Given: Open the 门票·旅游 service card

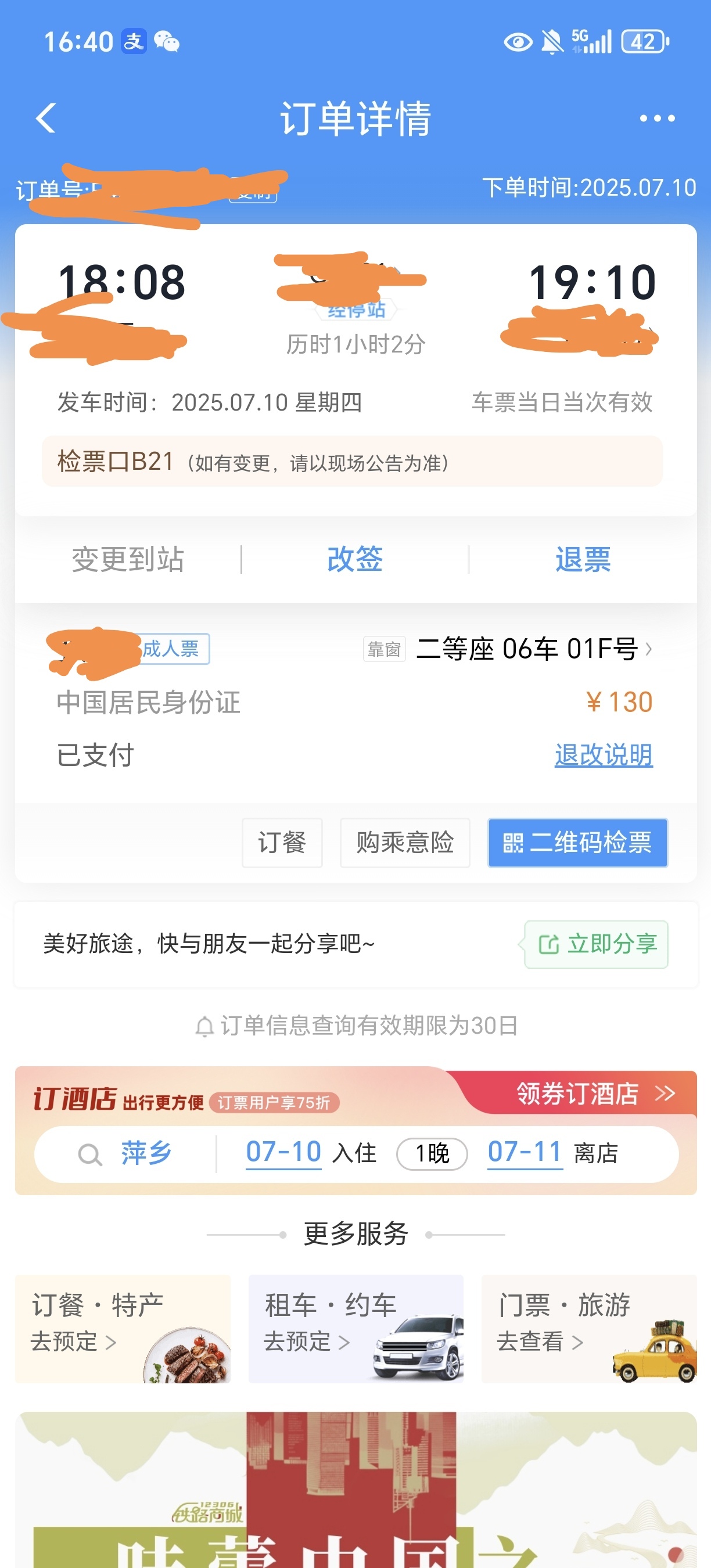Looking at the screenshot, I should (x=588, y=1328).
